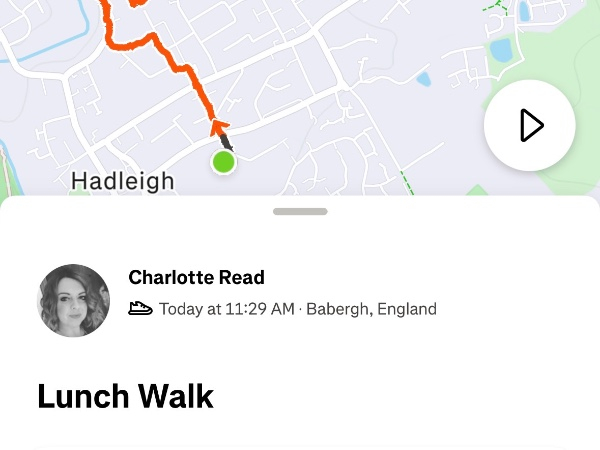600x450 pixels.
Task: Tap the bottom sheet drag handle
Action: pyautogui.click(x=300, y=212)
